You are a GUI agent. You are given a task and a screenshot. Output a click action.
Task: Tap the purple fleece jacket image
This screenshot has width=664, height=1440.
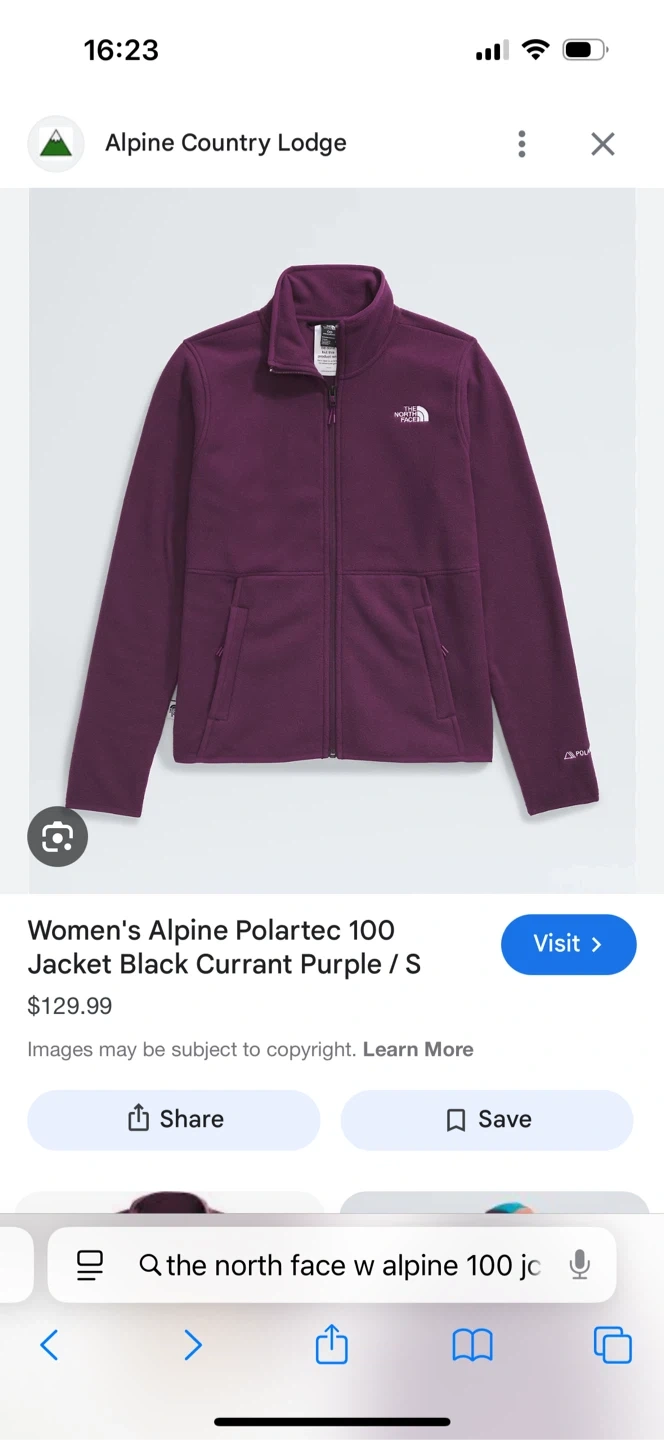pyautogui.click(x=332, y=540)
